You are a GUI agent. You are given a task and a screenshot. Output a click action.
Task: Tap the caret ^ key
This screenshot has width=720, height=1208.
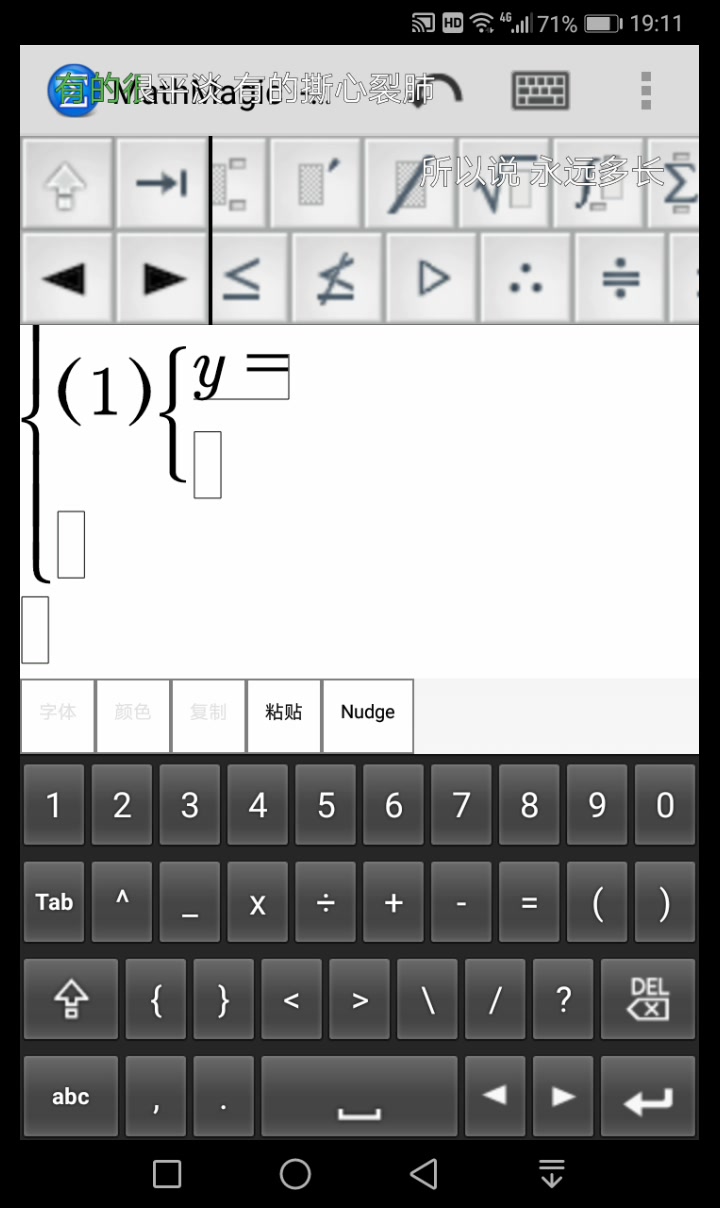122,902
